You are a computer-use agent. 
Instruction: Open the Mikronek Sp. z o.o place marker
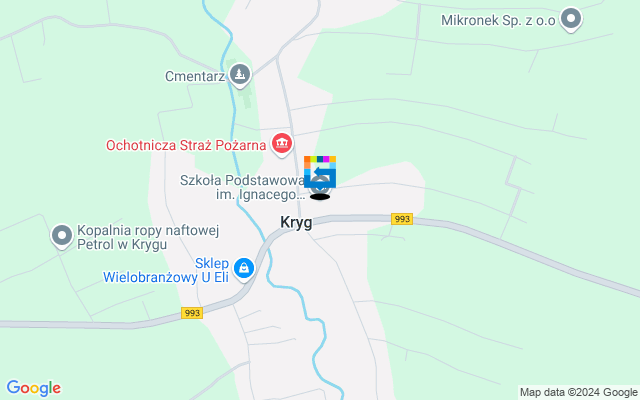click(x=571, y=18)
